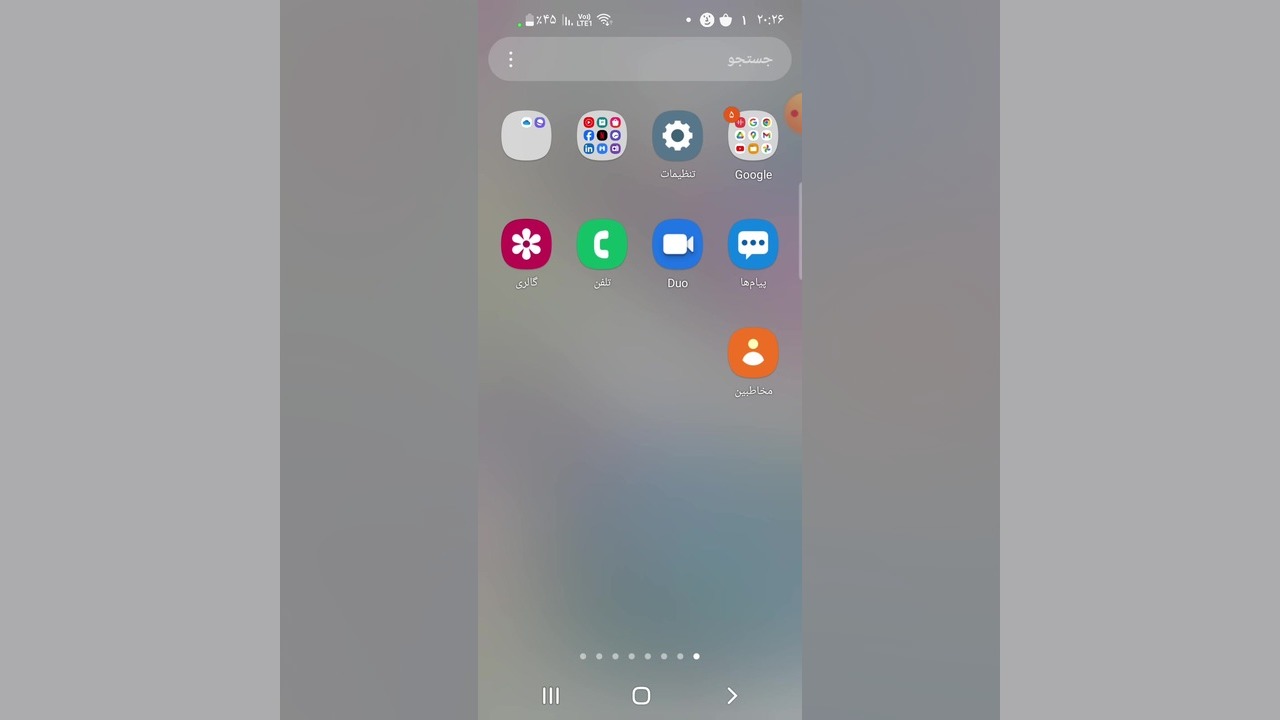The width and height of the screenshot is (1280, 720).
Task: Open the Phone app (تلفن)
Action: pos(602,245)
